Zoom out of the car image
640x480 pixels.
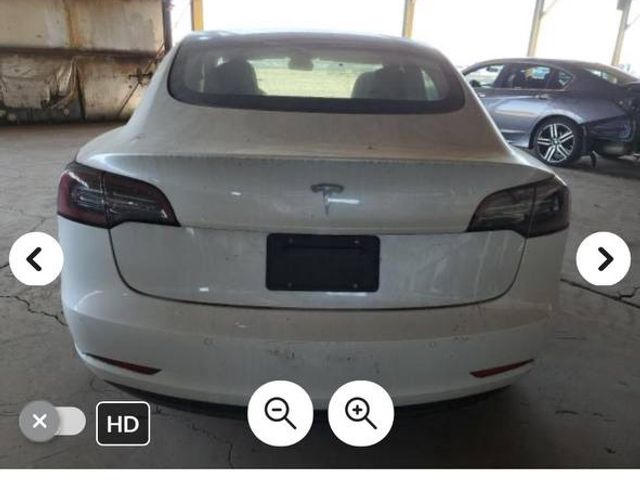click(280, 413)
